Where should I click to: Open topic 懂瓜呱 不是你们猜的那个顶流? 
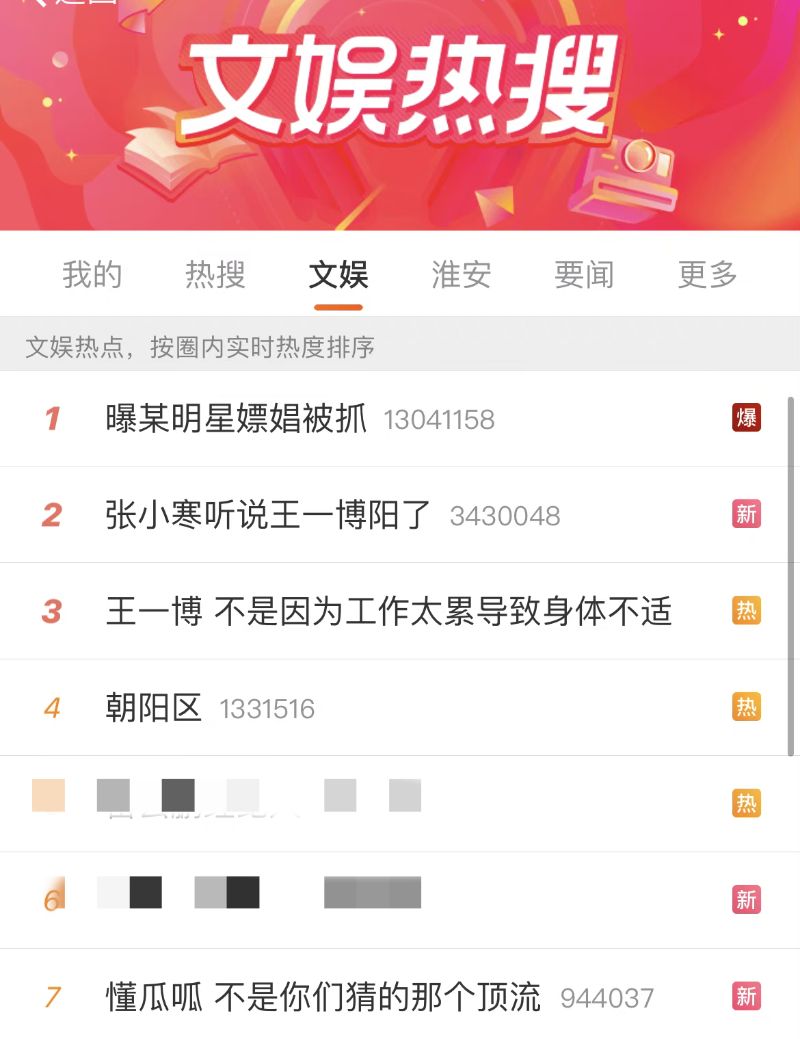point(323,997)
